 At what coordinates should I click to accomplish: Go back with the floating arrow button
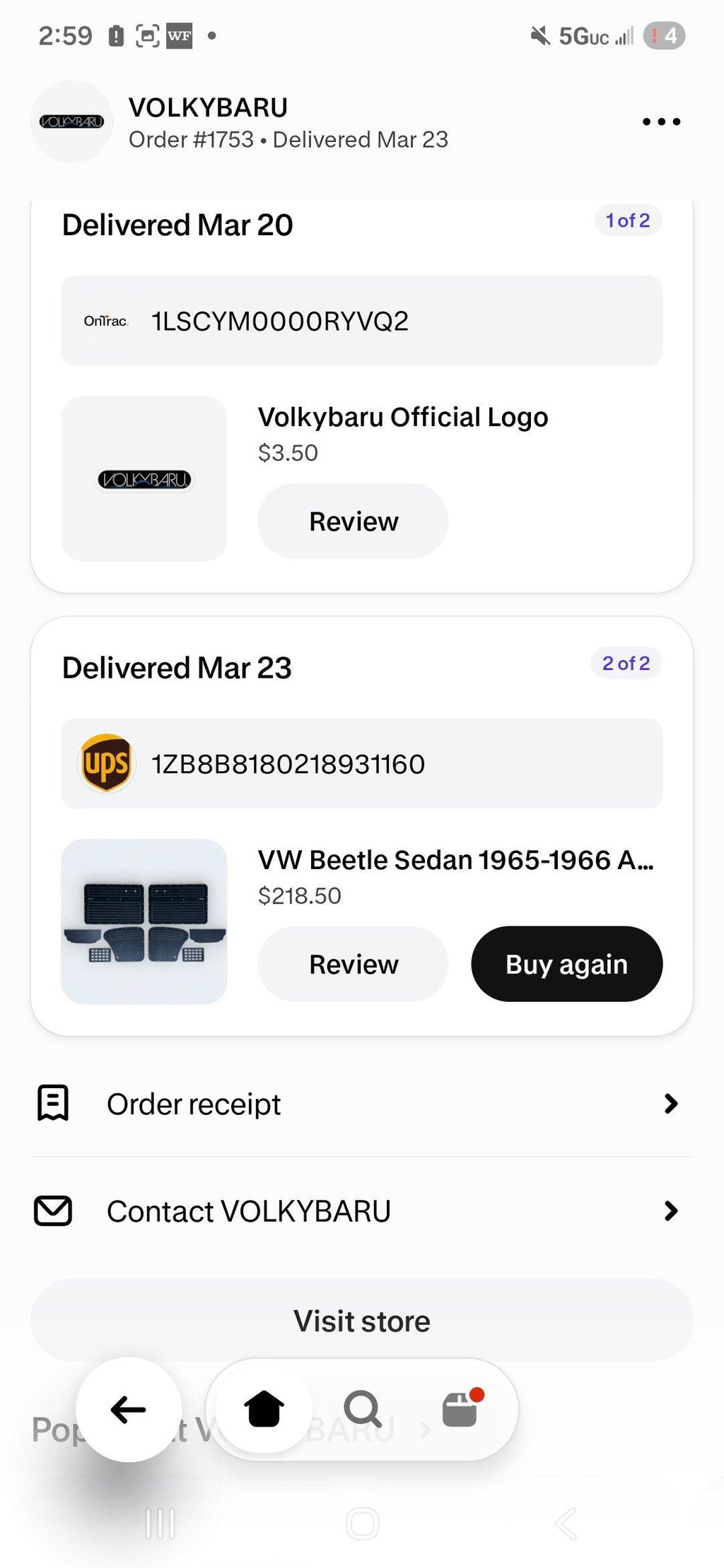pyautogui.click(x=129, y=1410)
